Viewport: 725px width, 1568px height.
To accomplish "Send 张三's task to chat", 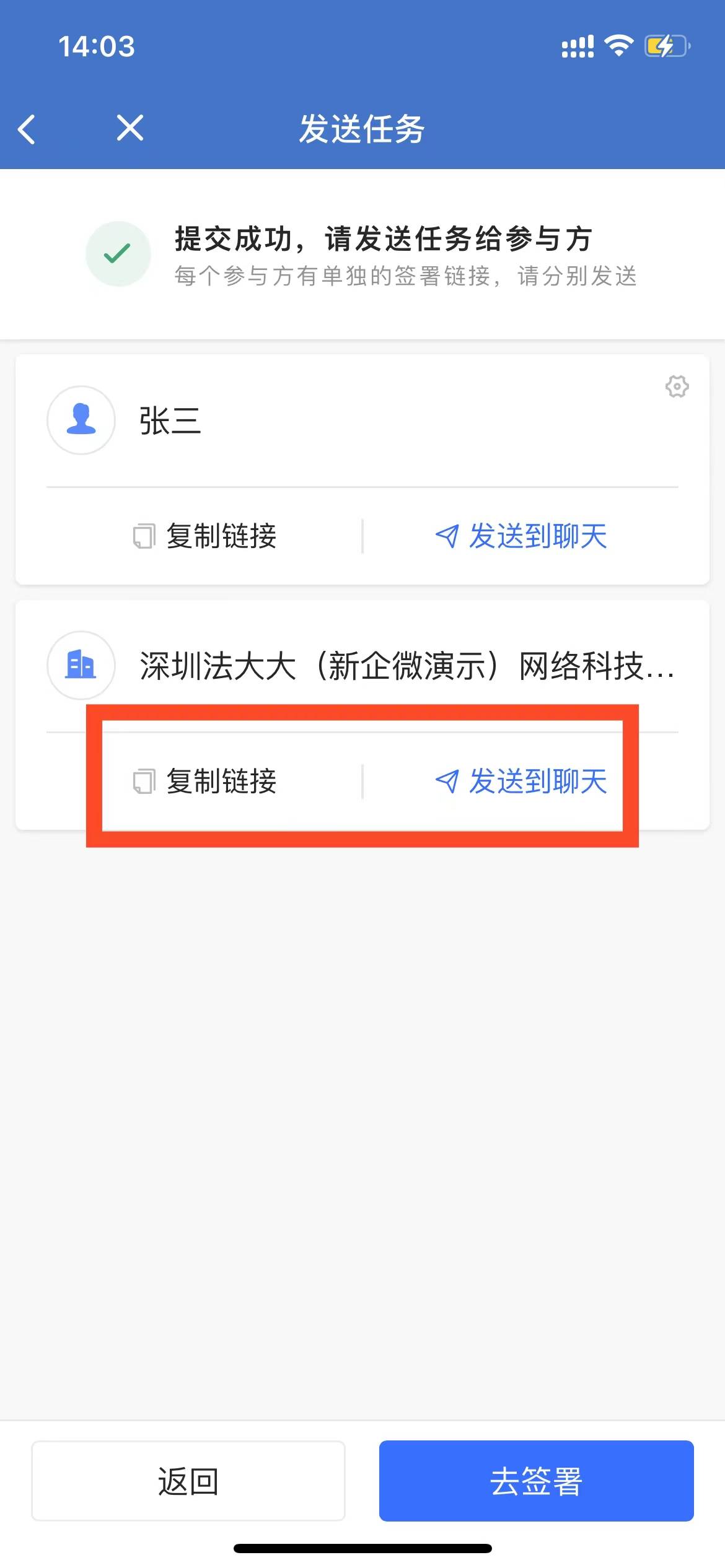I will pos(521,536).
